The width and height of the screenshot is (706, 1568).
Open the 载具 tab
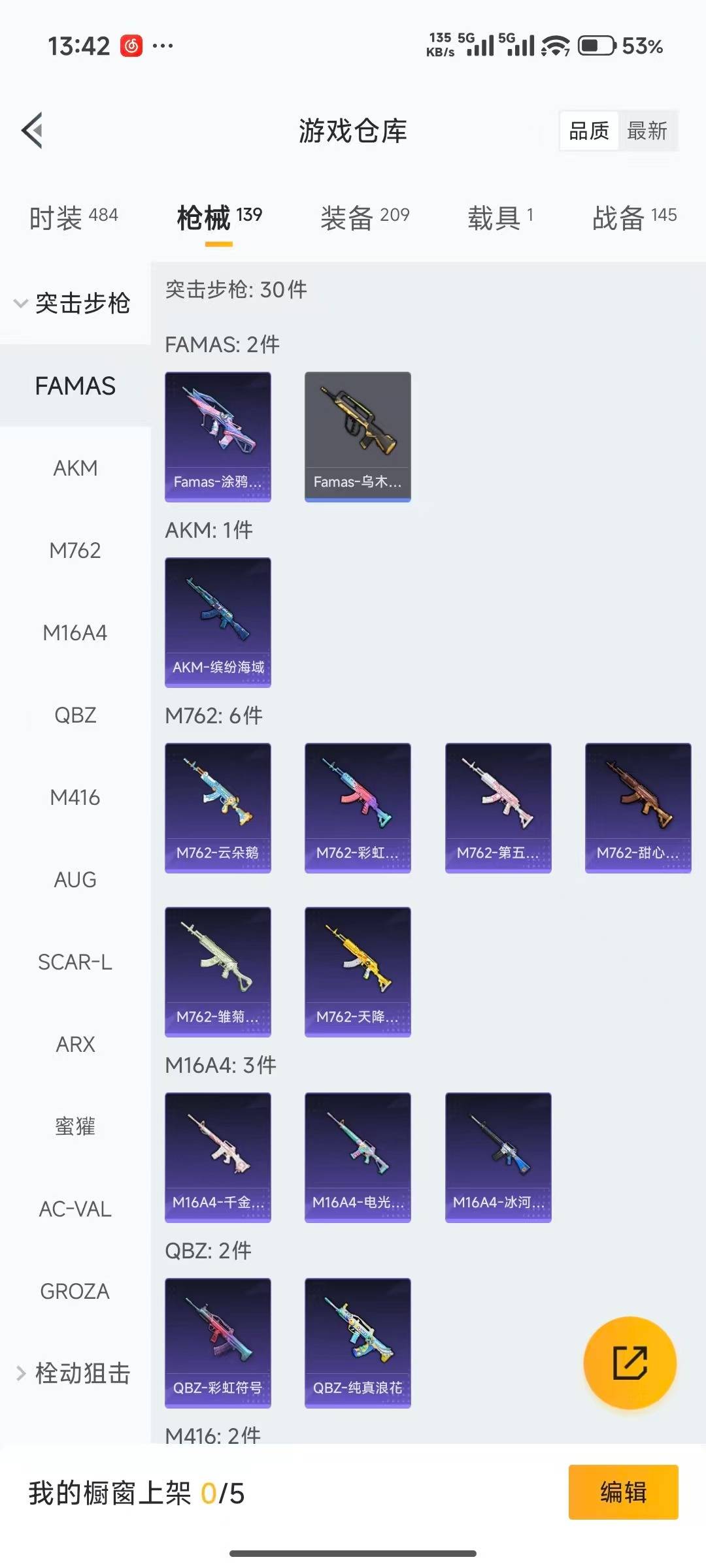coord(500,218)
